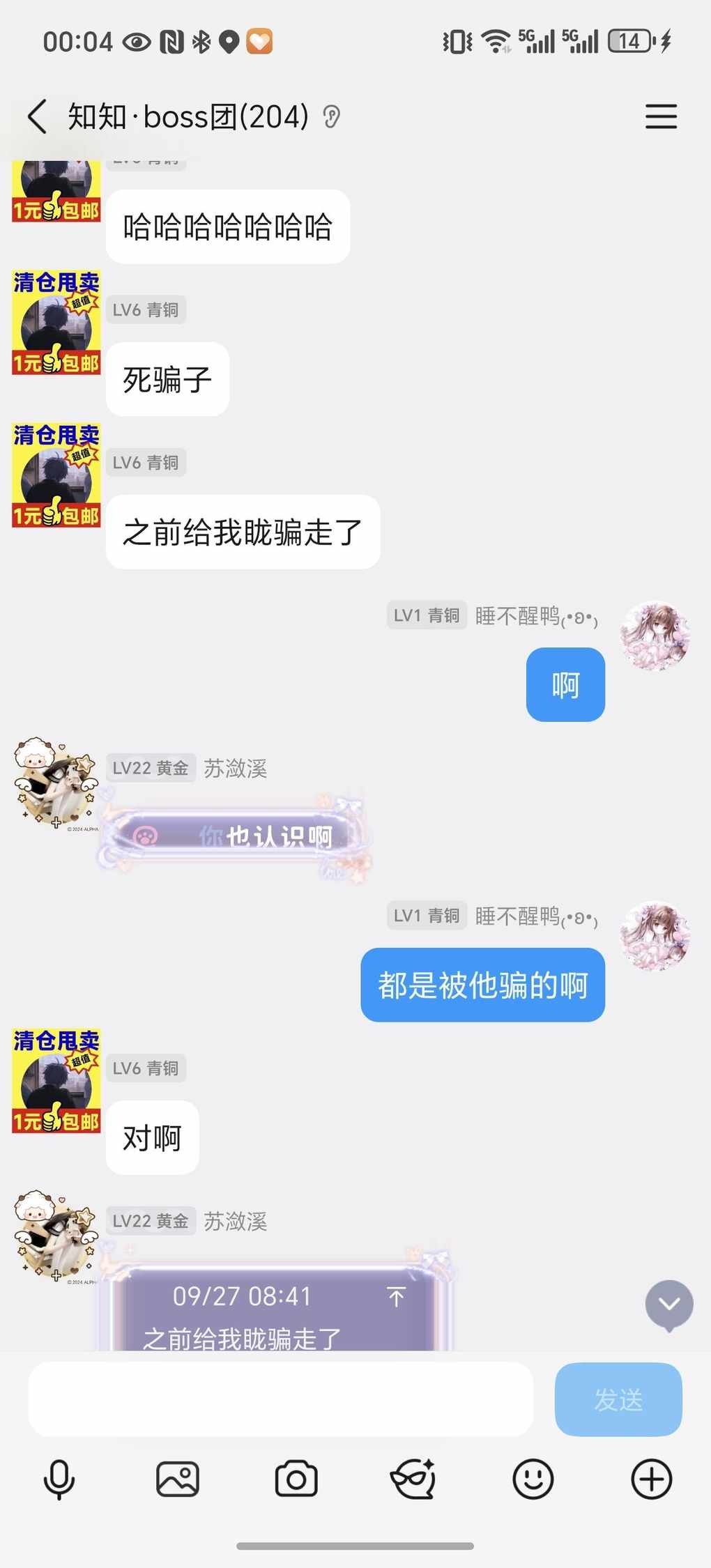Open the plus more options panel

[x=651, y=1479]
